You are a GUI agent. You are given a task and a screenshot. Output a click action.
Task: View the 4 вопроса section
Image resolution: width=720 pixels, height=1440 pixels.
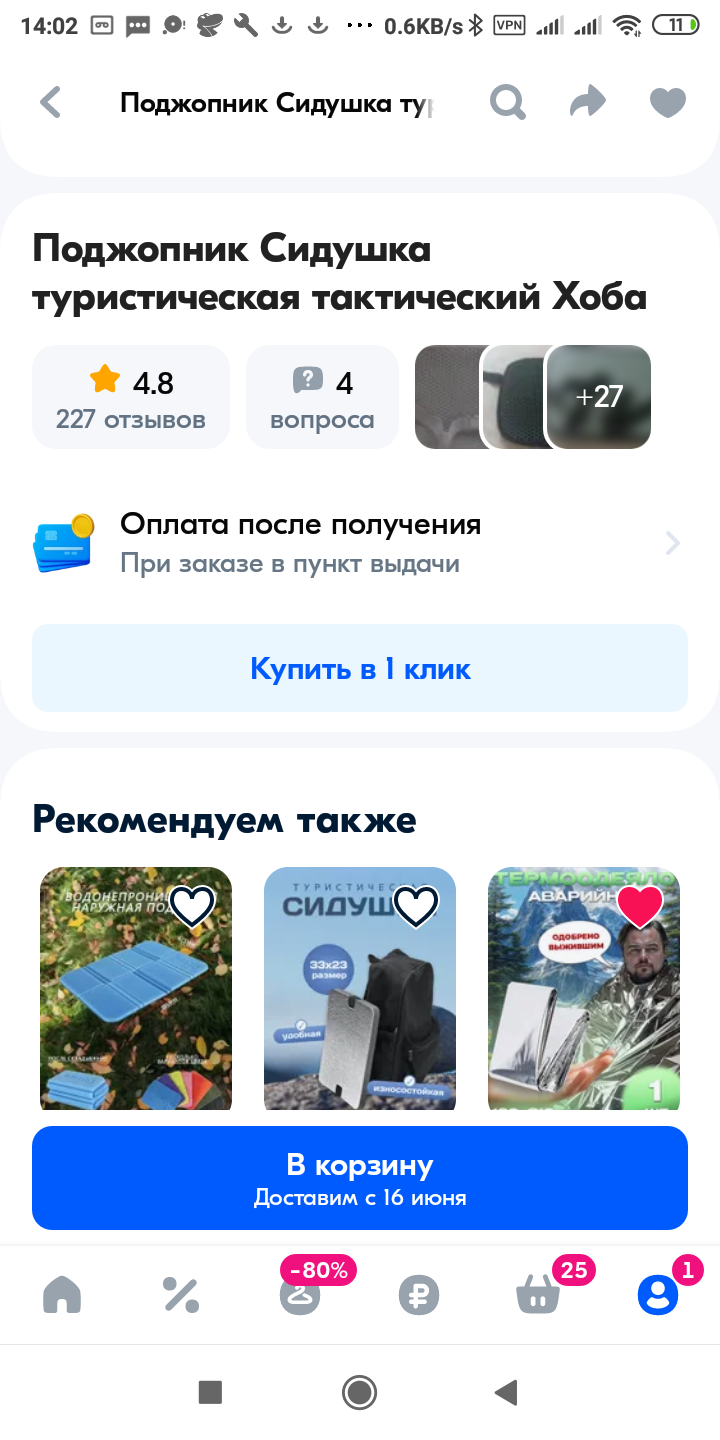(322, 397)
